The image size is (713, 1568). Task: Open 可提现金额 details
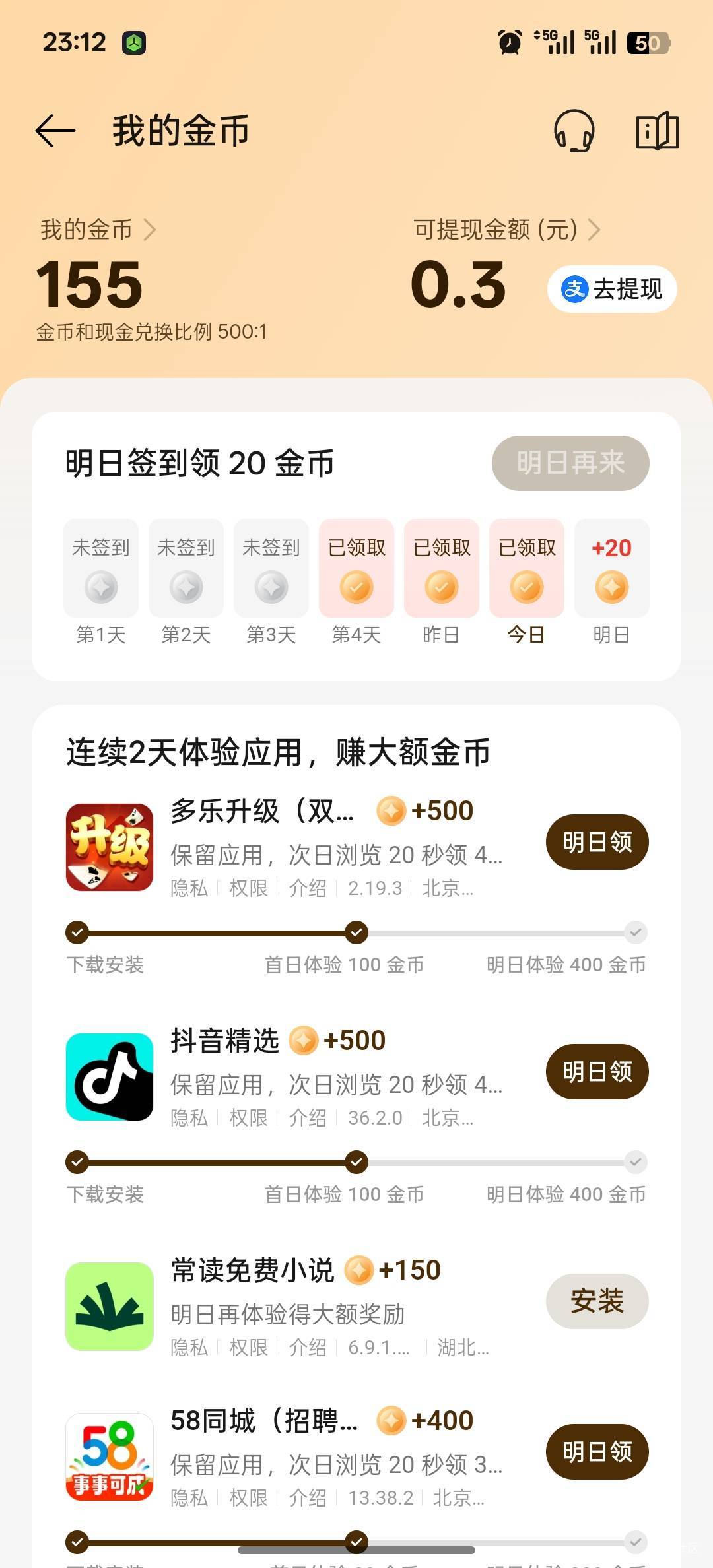click(506, 230)
